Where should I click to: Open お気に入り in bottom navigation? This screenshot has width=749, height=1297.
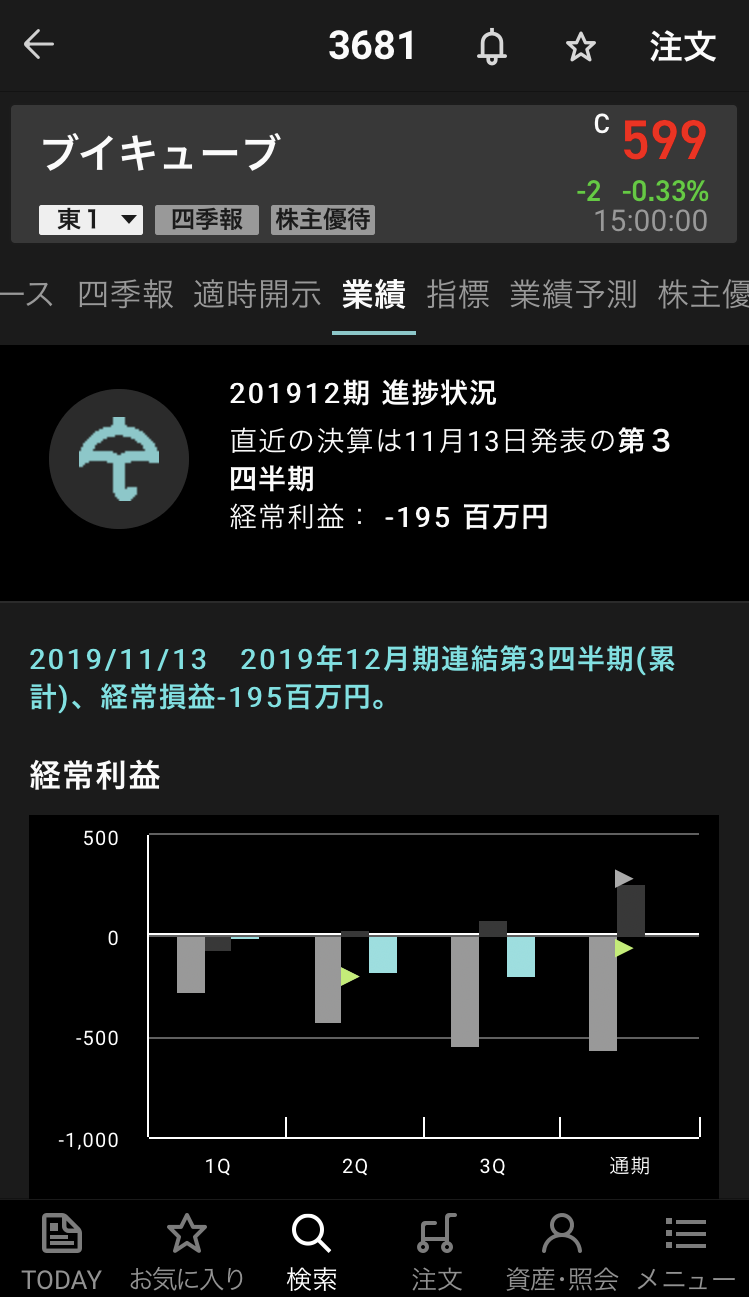click(187, 1250)
